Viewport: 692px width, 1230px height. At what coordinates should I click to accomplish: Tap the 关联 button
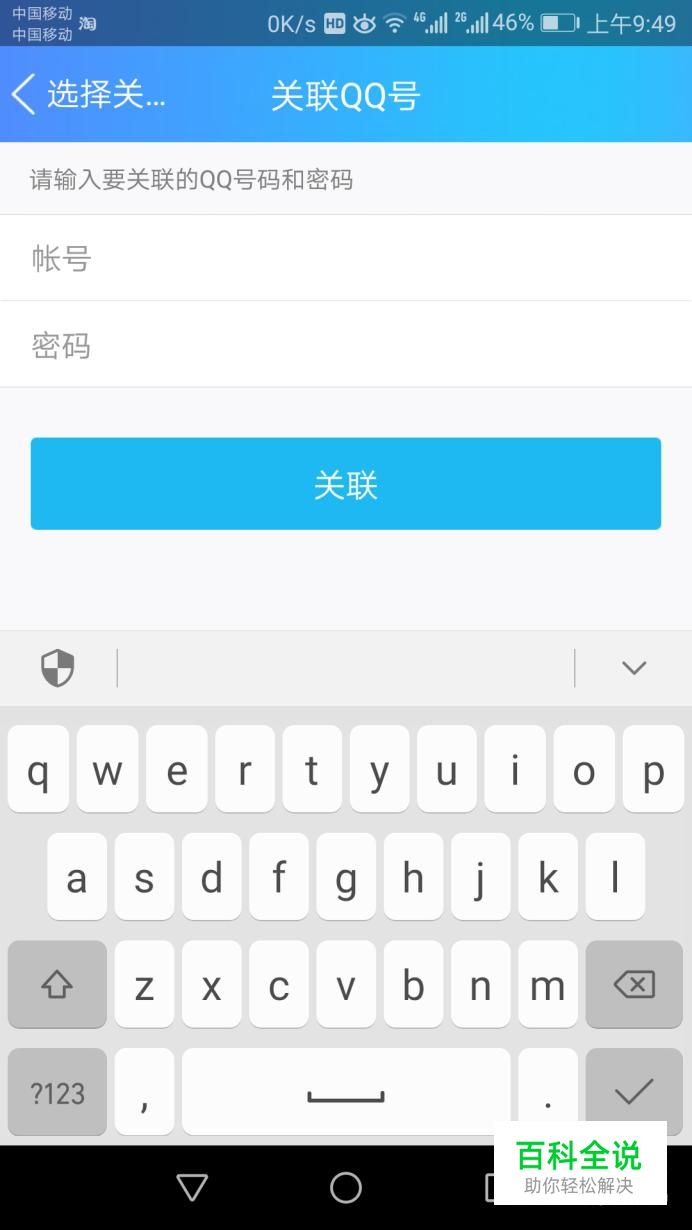pos(346,484)
